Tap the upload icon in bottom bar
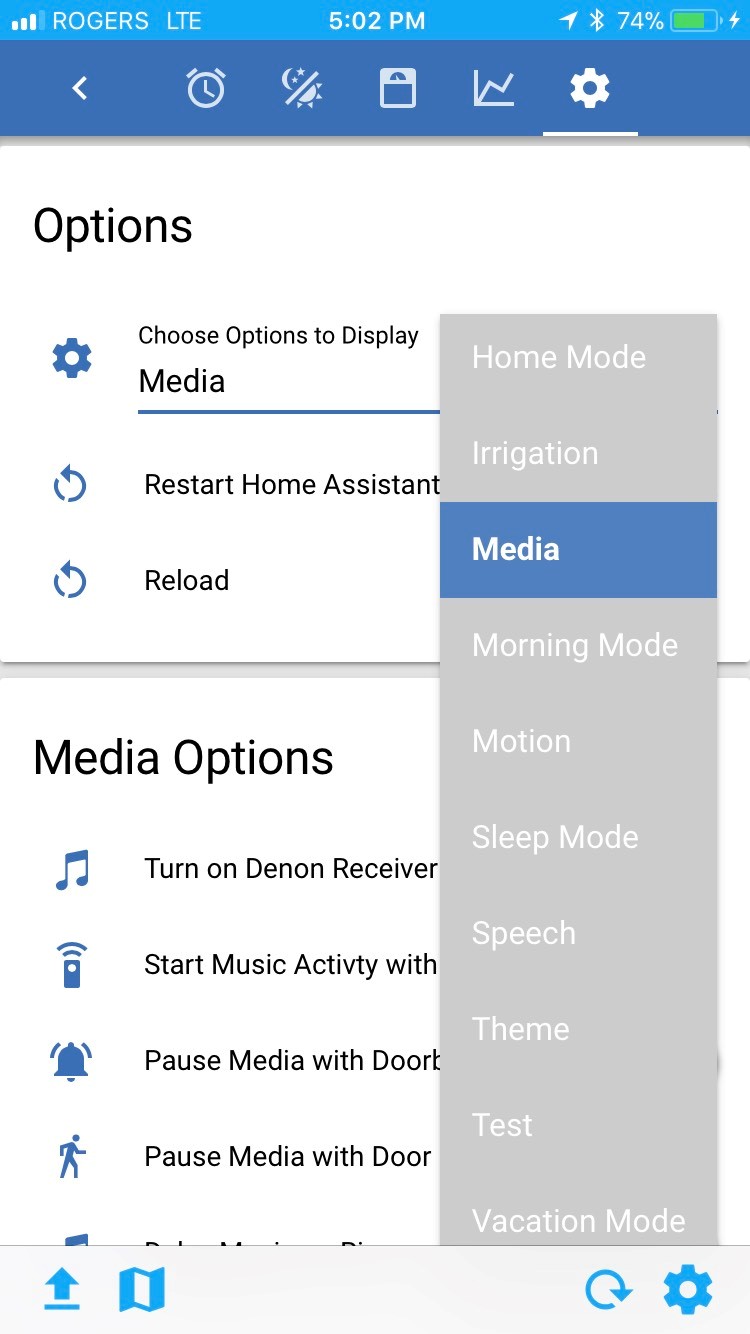This screenshot has width=750, height=1334. (62, 1289)
